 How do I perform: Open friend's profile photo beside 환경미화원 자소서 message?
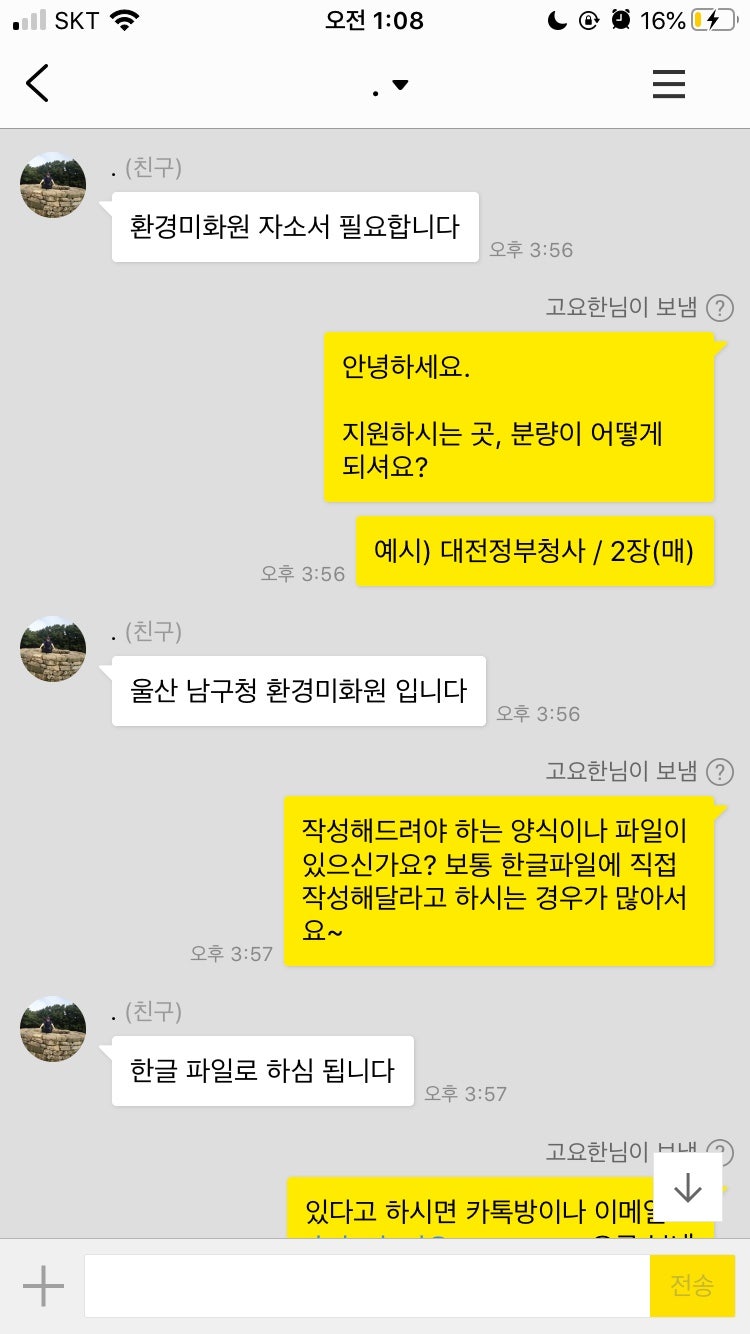coord(53,185)
